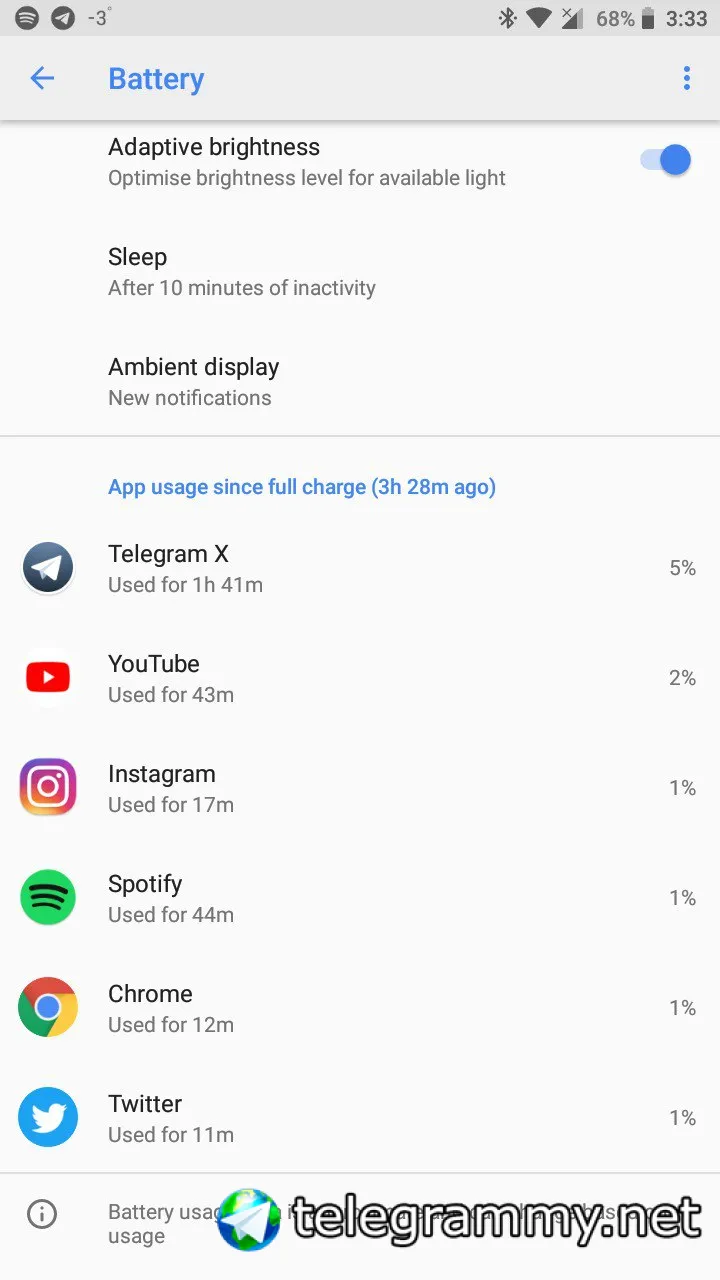This screenshot has height=1280, width=720.
Task: Open Instagram battery usage details
Action: click(x=360, y=788)
